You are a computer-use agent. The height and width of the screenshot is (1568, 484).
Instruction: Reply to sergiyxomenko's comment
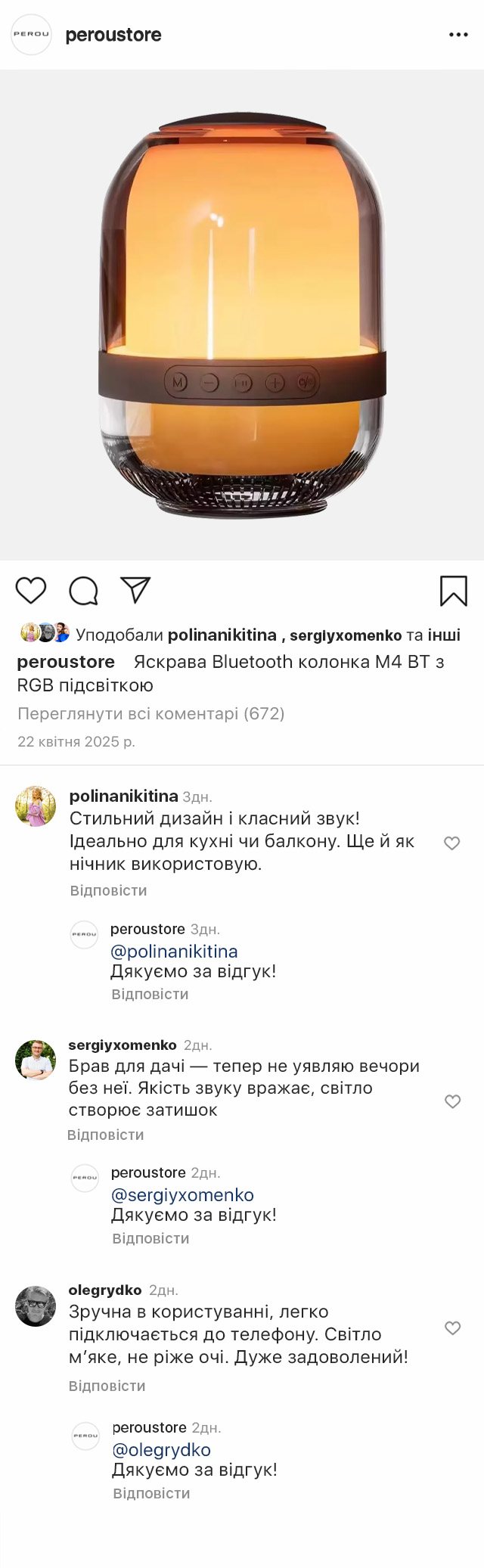coord(105,1135)
